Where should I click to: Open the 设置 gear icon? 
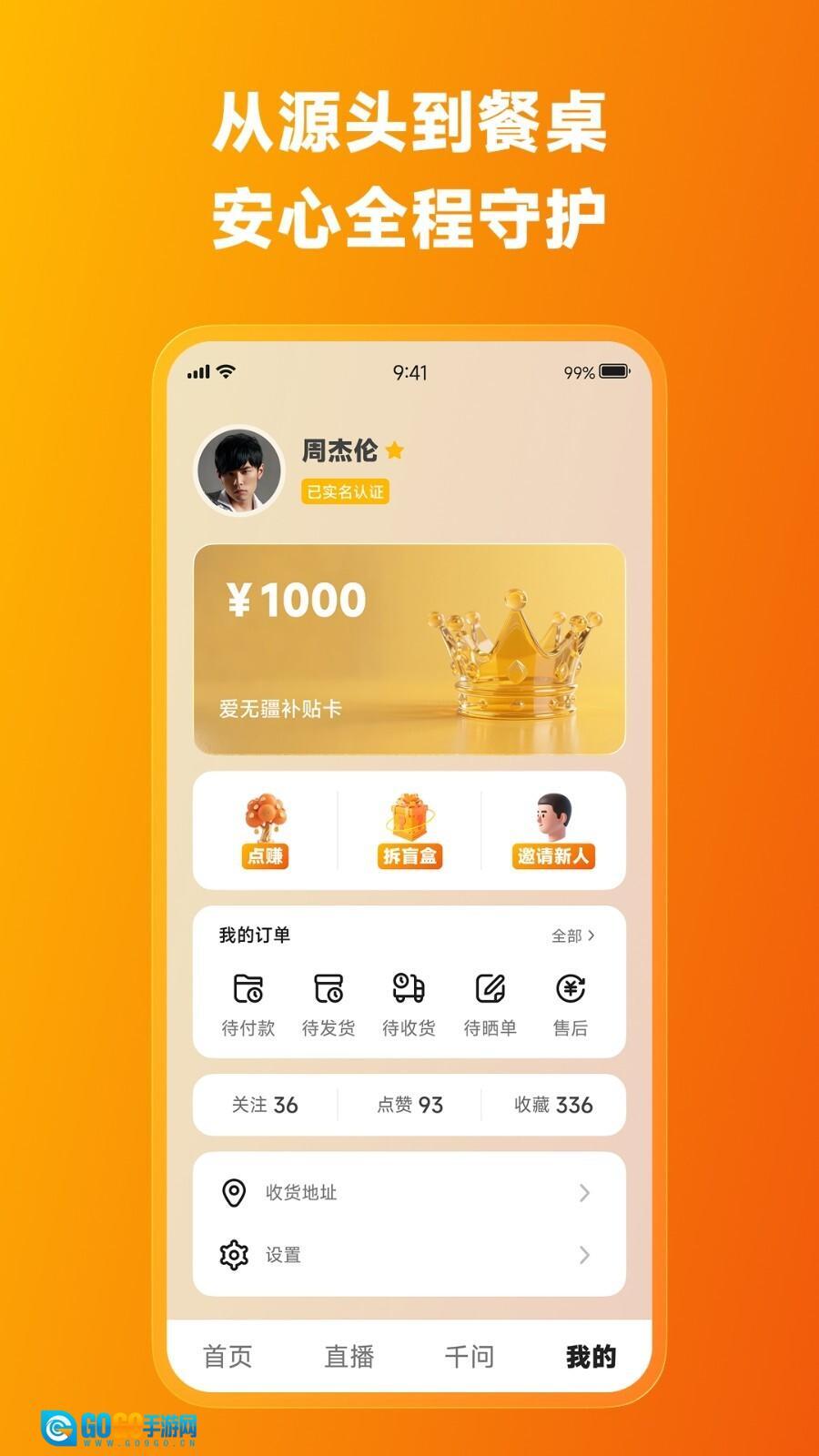coord(234,1254)
